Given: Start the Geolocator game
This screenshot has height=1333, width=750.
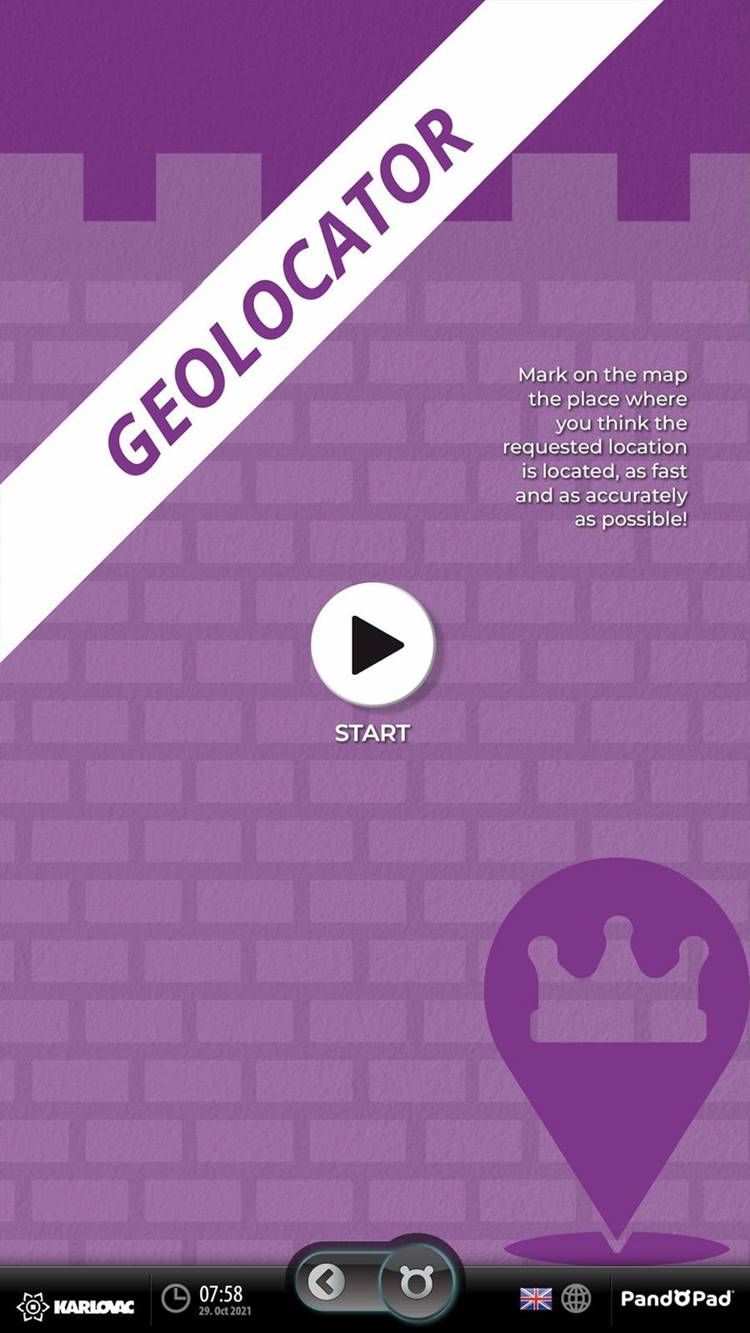Looking at the screenshot, I should click(x=372, y=644).
